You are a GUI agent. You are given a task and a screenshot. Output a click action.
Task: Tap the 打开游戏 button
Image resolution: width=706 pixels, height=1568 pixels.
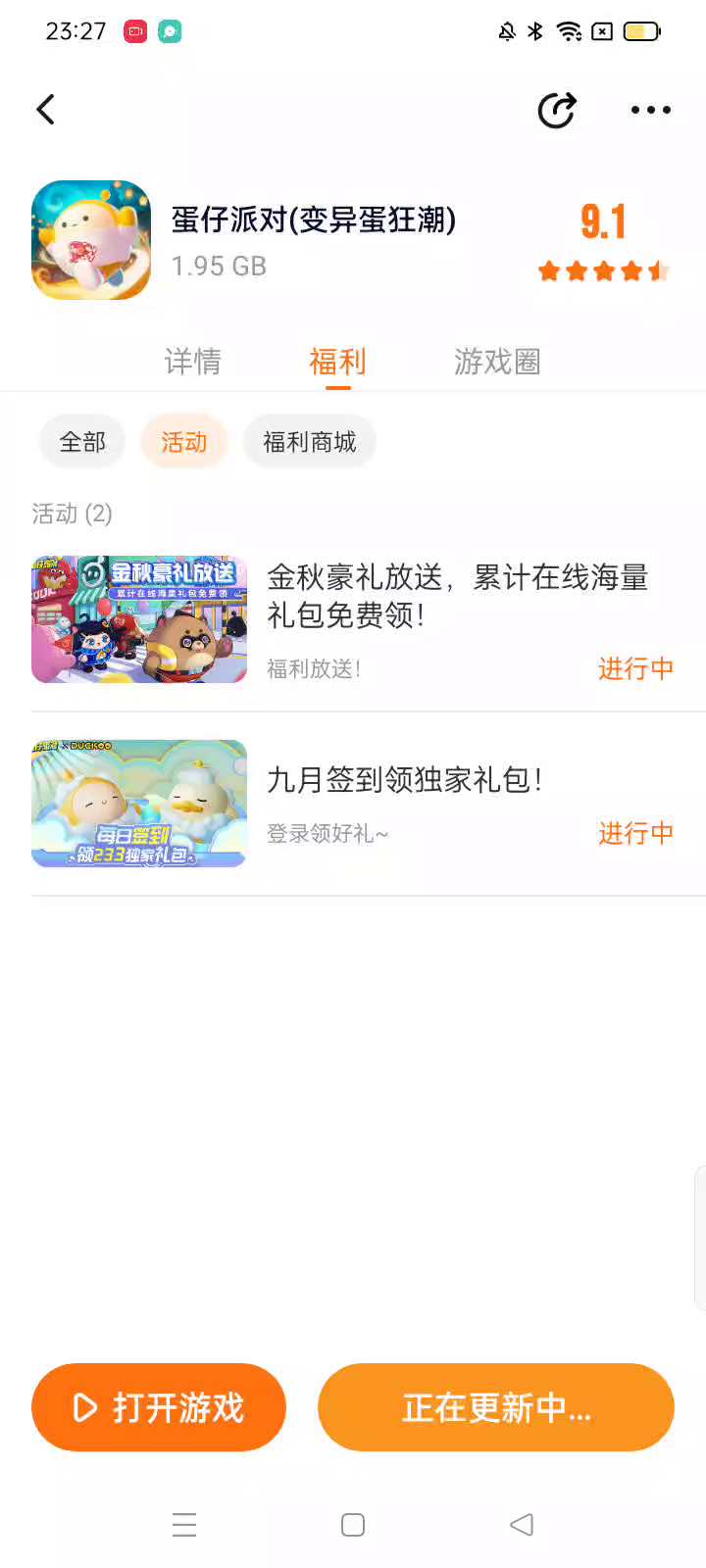pos(159,1407)
